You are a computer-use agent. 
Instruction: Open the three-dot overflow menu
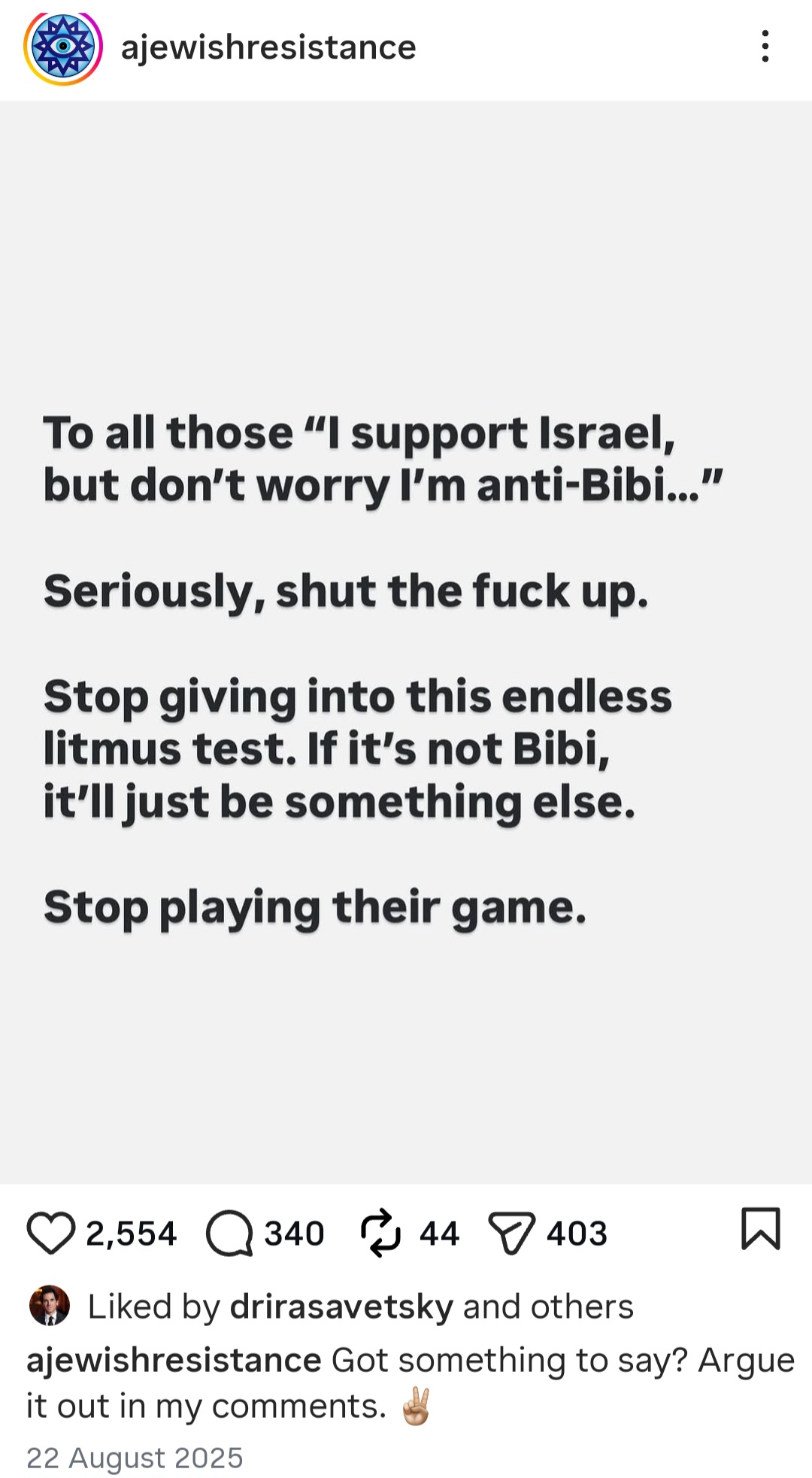point(765,47)
